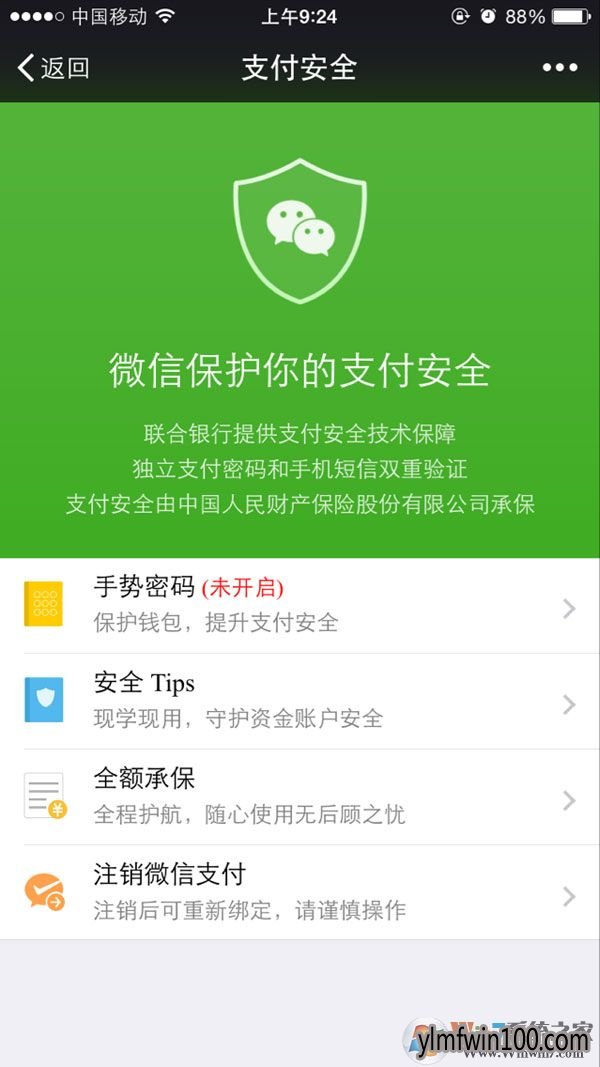Open the 手势密码 setting row

point(300,606)
